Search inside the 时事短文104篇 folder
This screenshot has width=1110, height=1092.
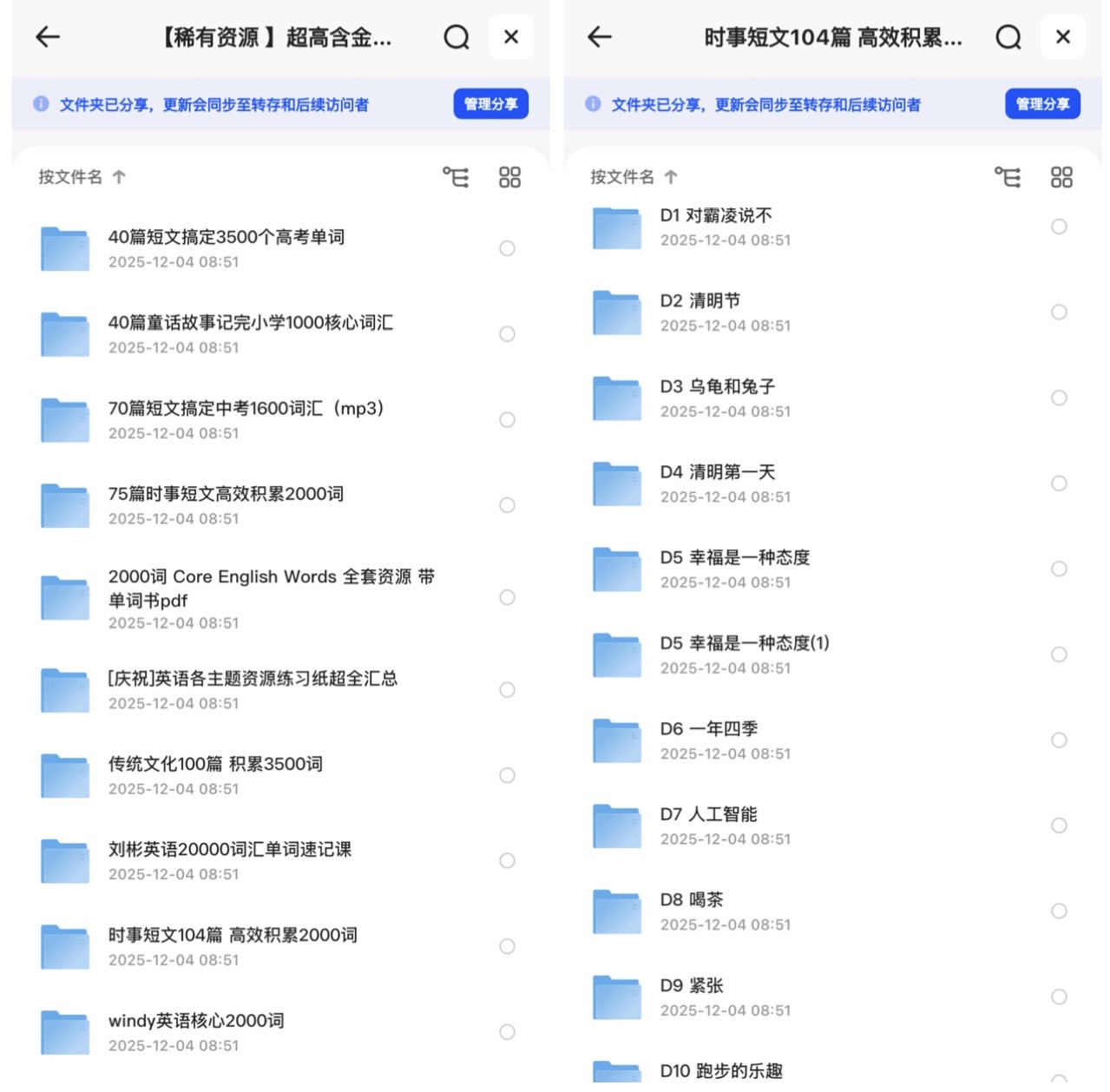tap(1008, 36)
